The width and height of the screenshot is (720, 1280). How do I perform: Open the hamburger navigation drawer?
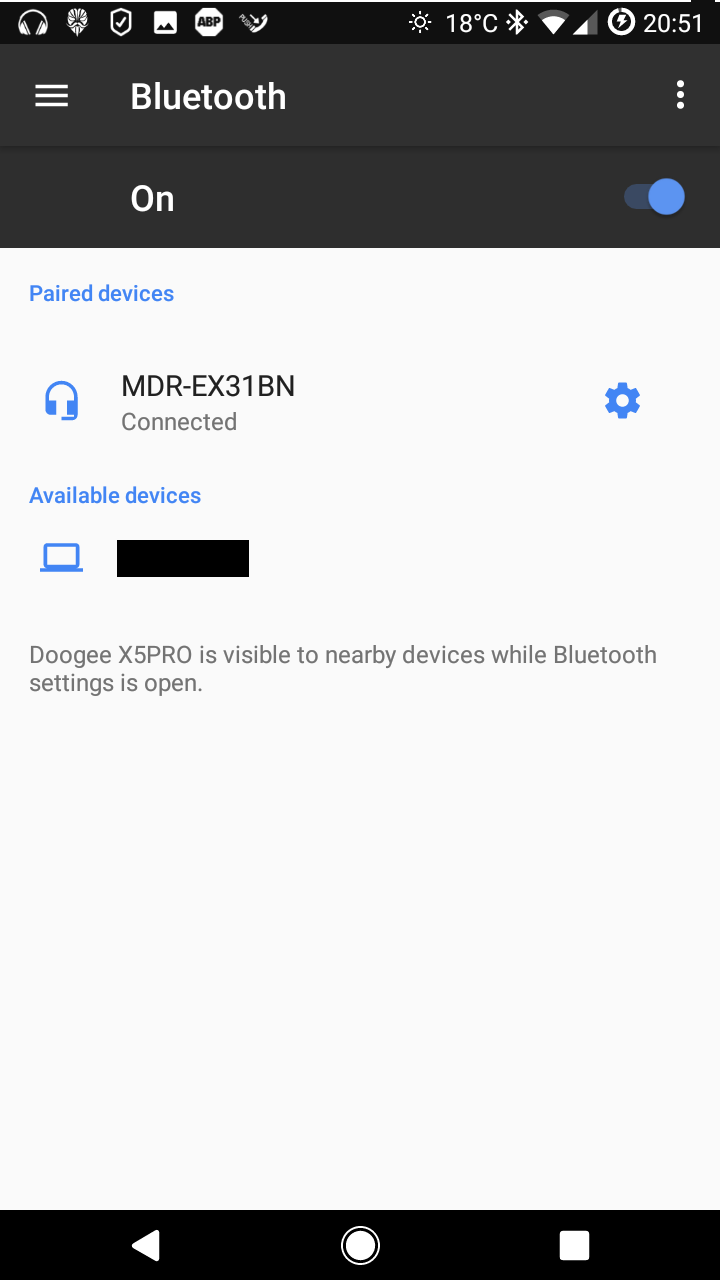(x=52, y=96)
